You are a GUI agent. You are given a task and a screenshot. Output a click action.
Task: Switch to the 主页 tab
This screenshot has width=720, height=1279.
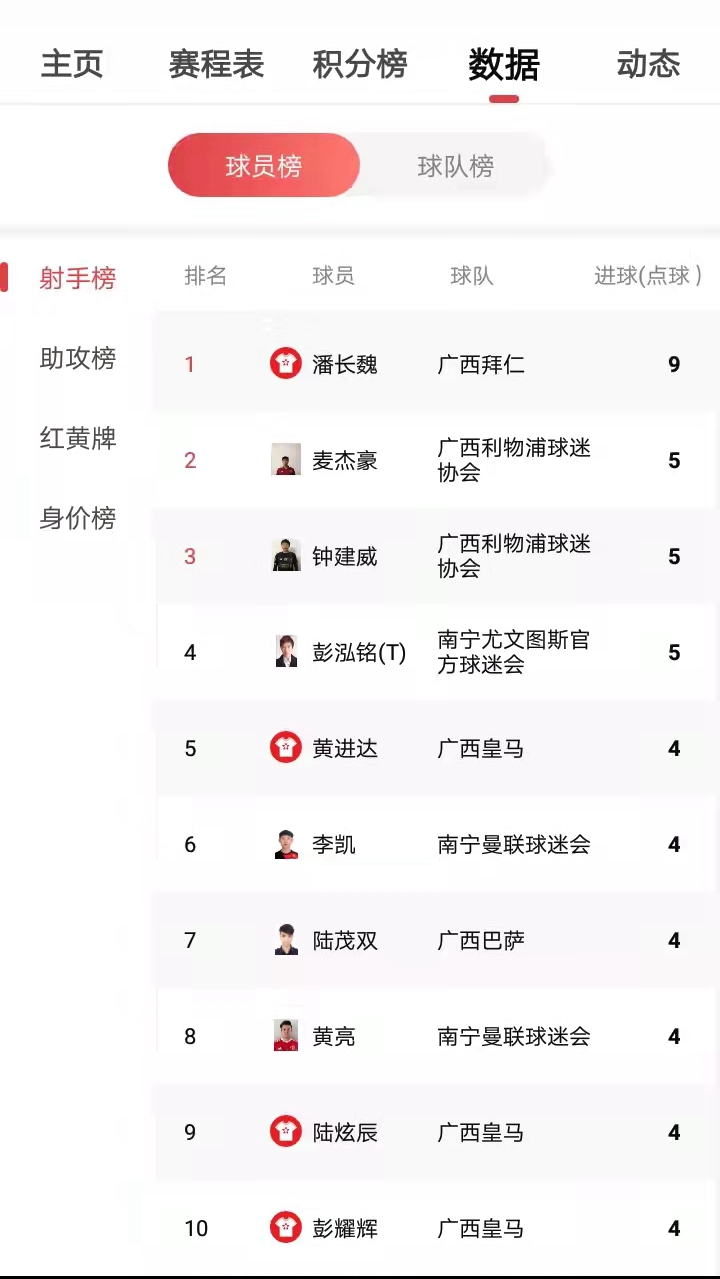(x=72, y=64)
